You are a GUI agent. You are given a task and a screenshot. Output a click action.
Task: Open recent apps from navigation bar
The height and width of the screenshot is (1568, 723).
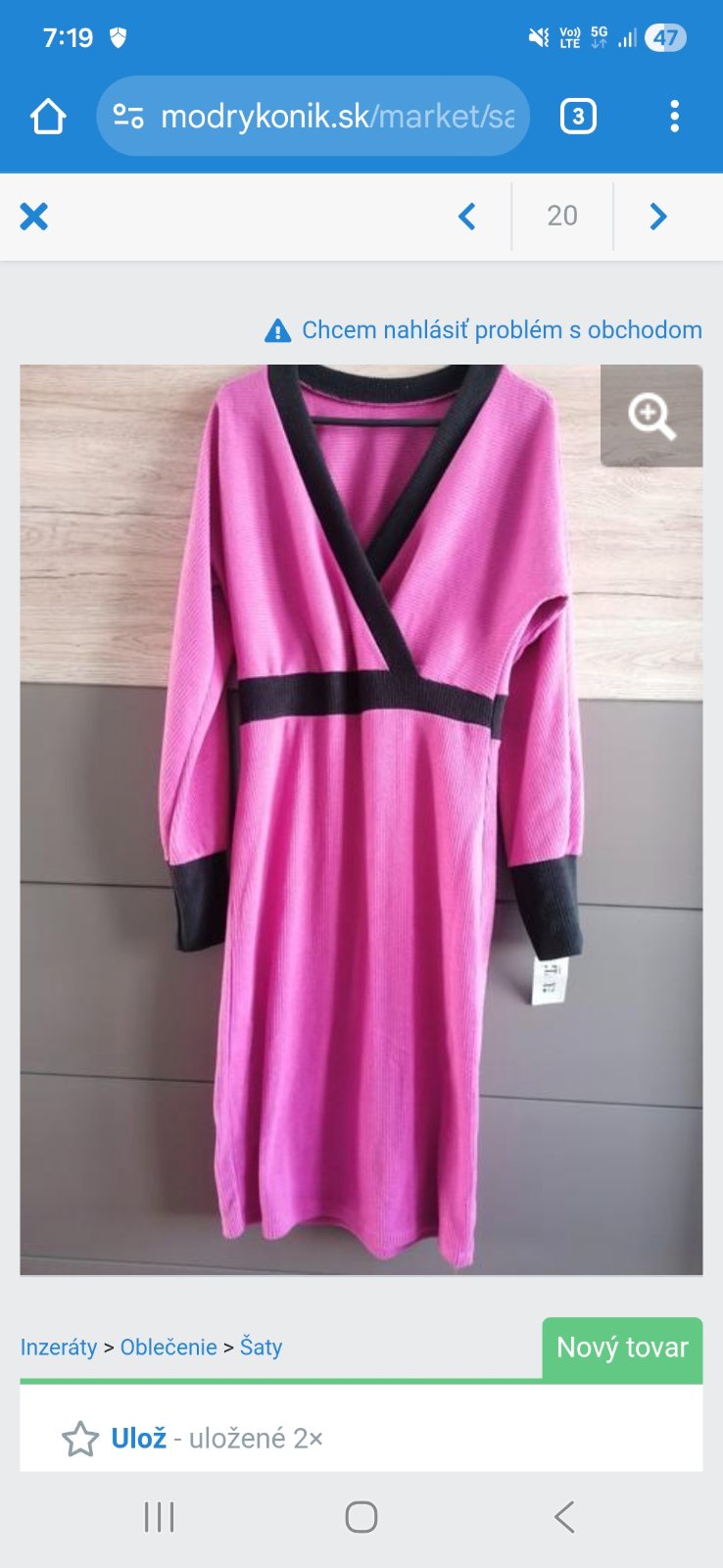pyautogui.click(x=159, y=1517)
